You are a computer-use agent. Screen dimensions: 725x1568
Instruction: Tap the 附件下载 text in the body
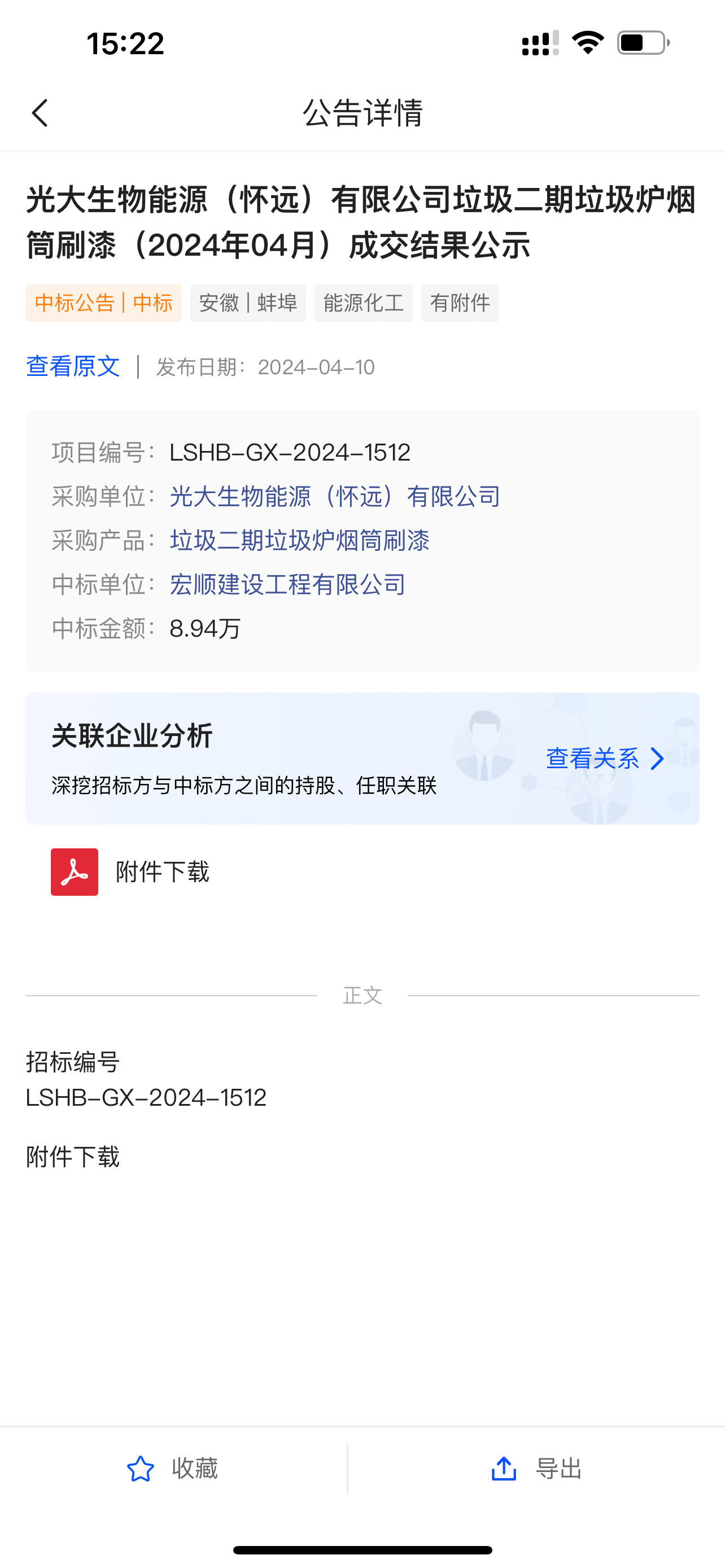point(72,1157)
